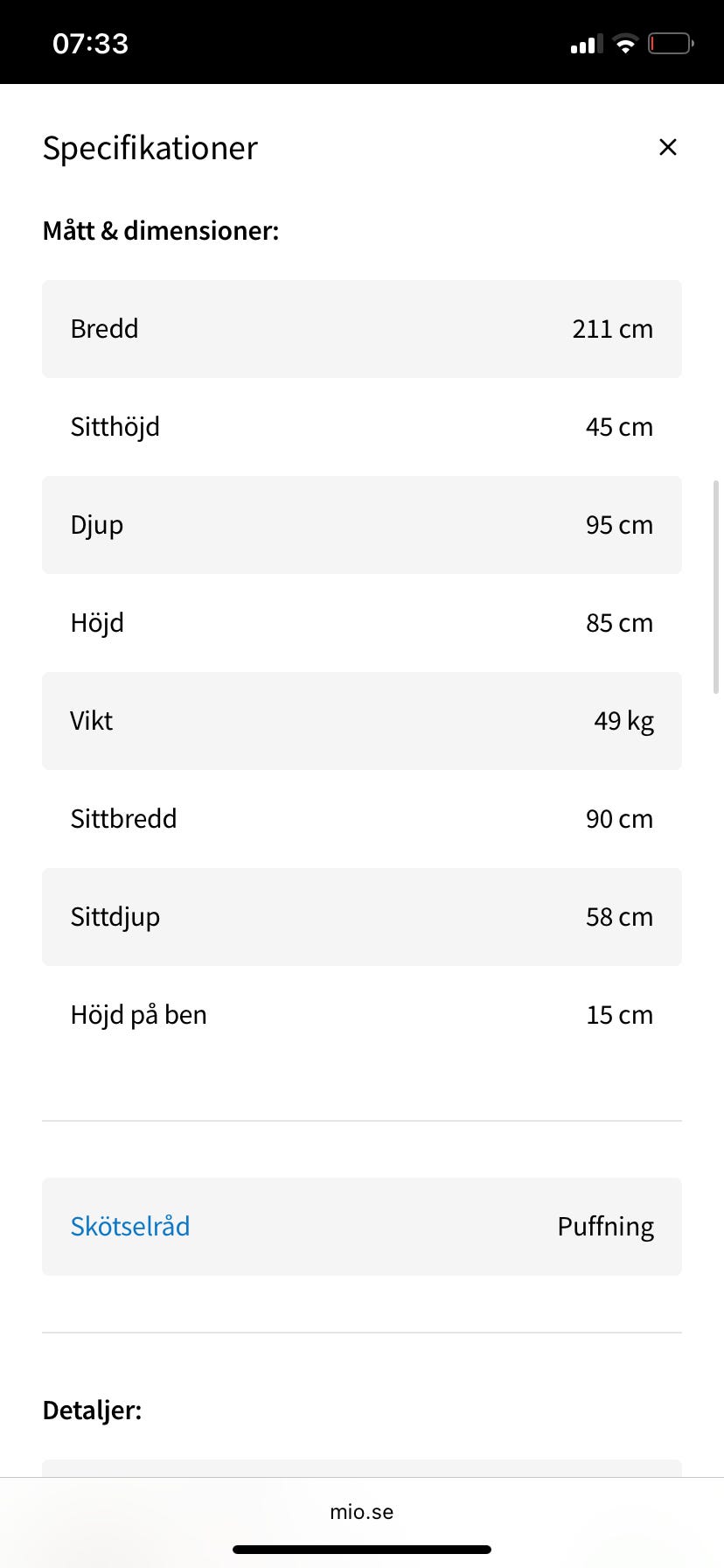
Task: Tap the mio.se address bar
Action: [x=361, y=1512]
